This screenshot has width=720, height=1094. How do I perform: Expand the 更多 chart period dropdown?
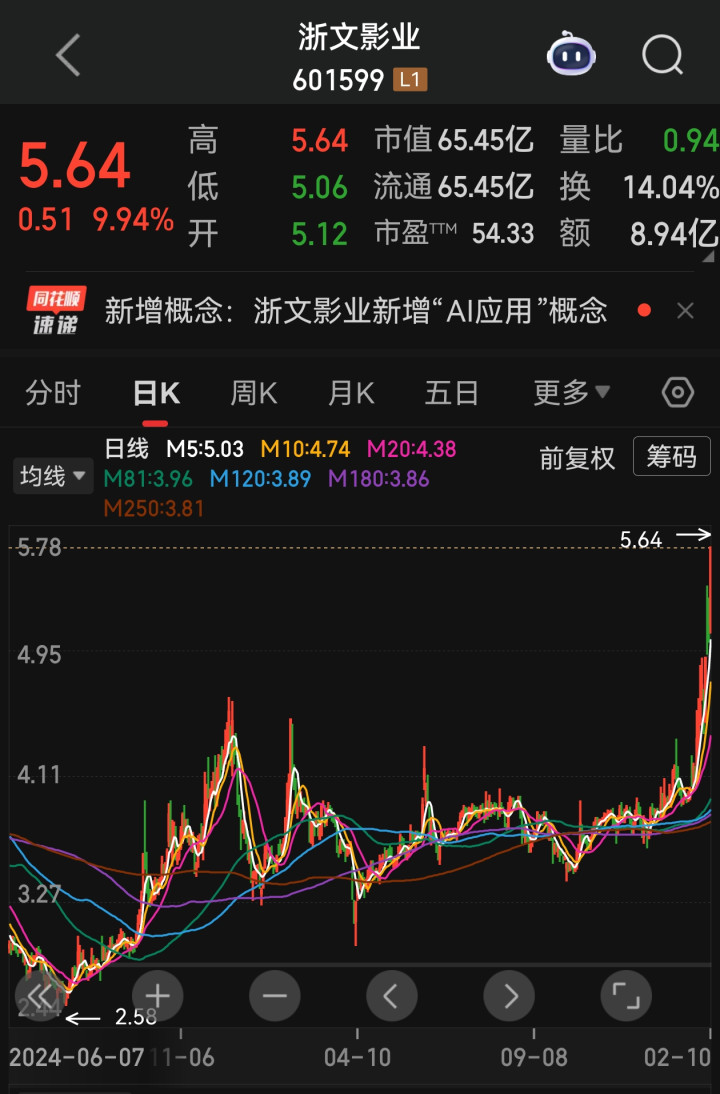(x=571, y=393)
